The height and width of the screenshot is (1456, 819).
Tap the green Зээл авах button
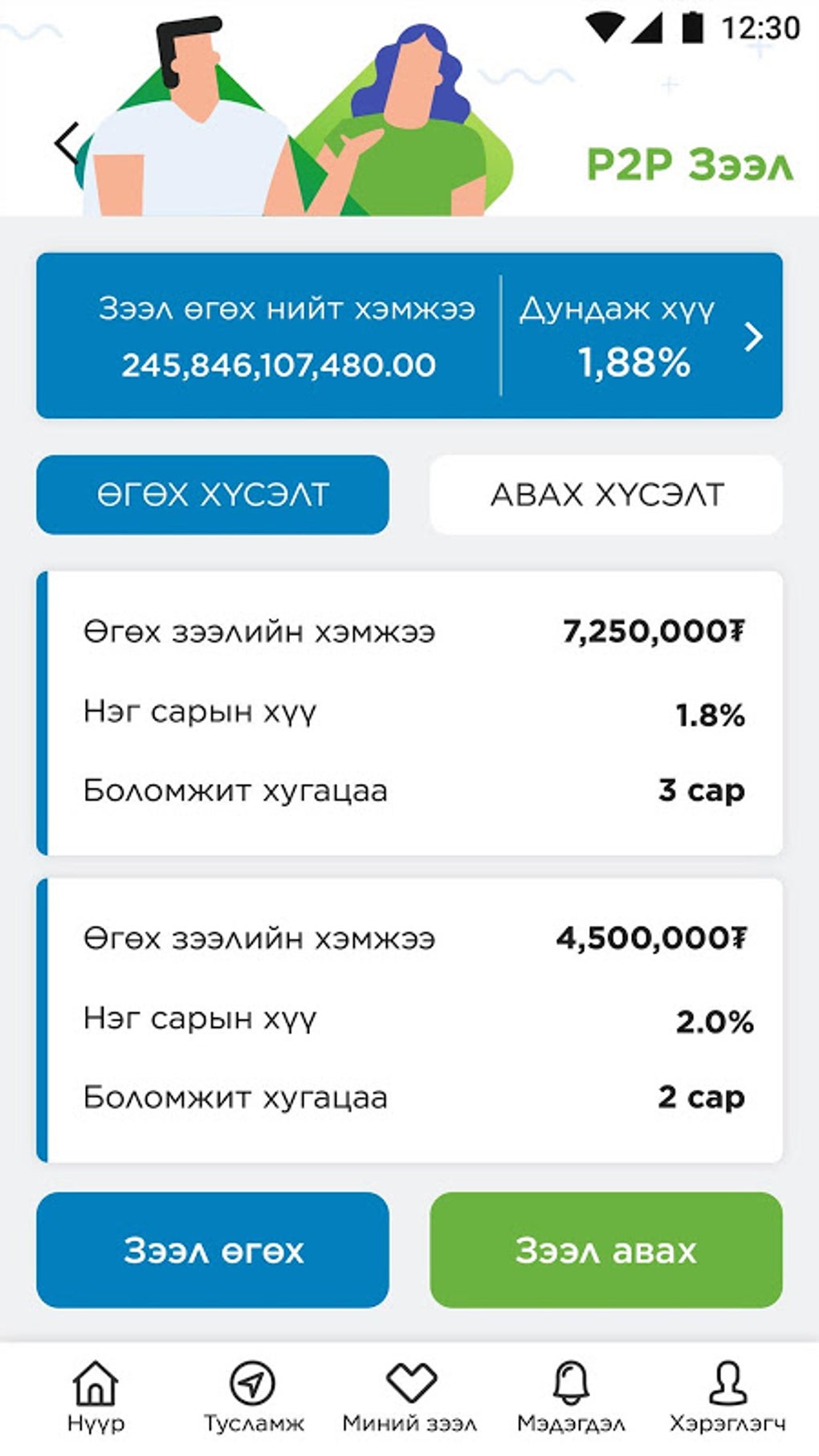tap(606, 1250)
